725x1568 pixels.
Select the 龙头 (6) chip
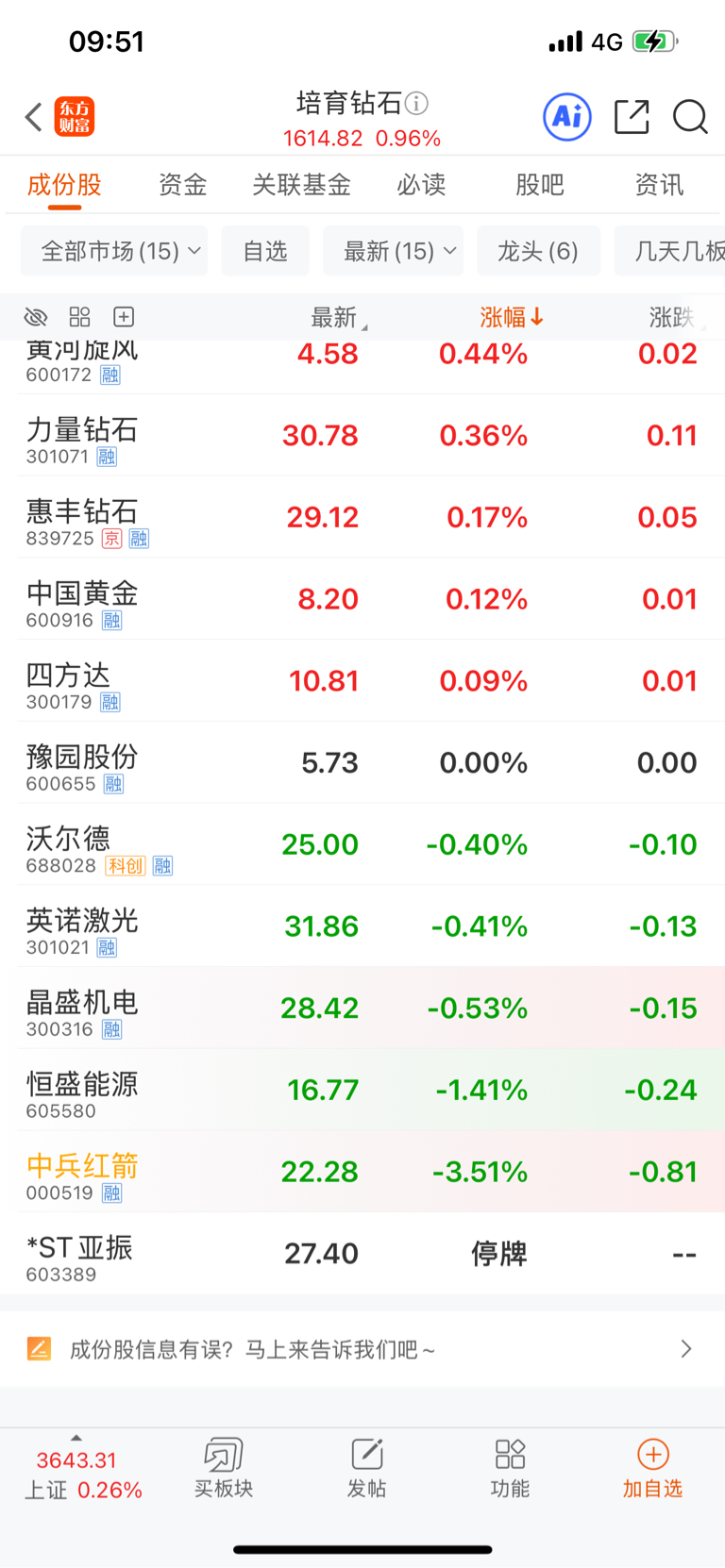click(538, 251)
